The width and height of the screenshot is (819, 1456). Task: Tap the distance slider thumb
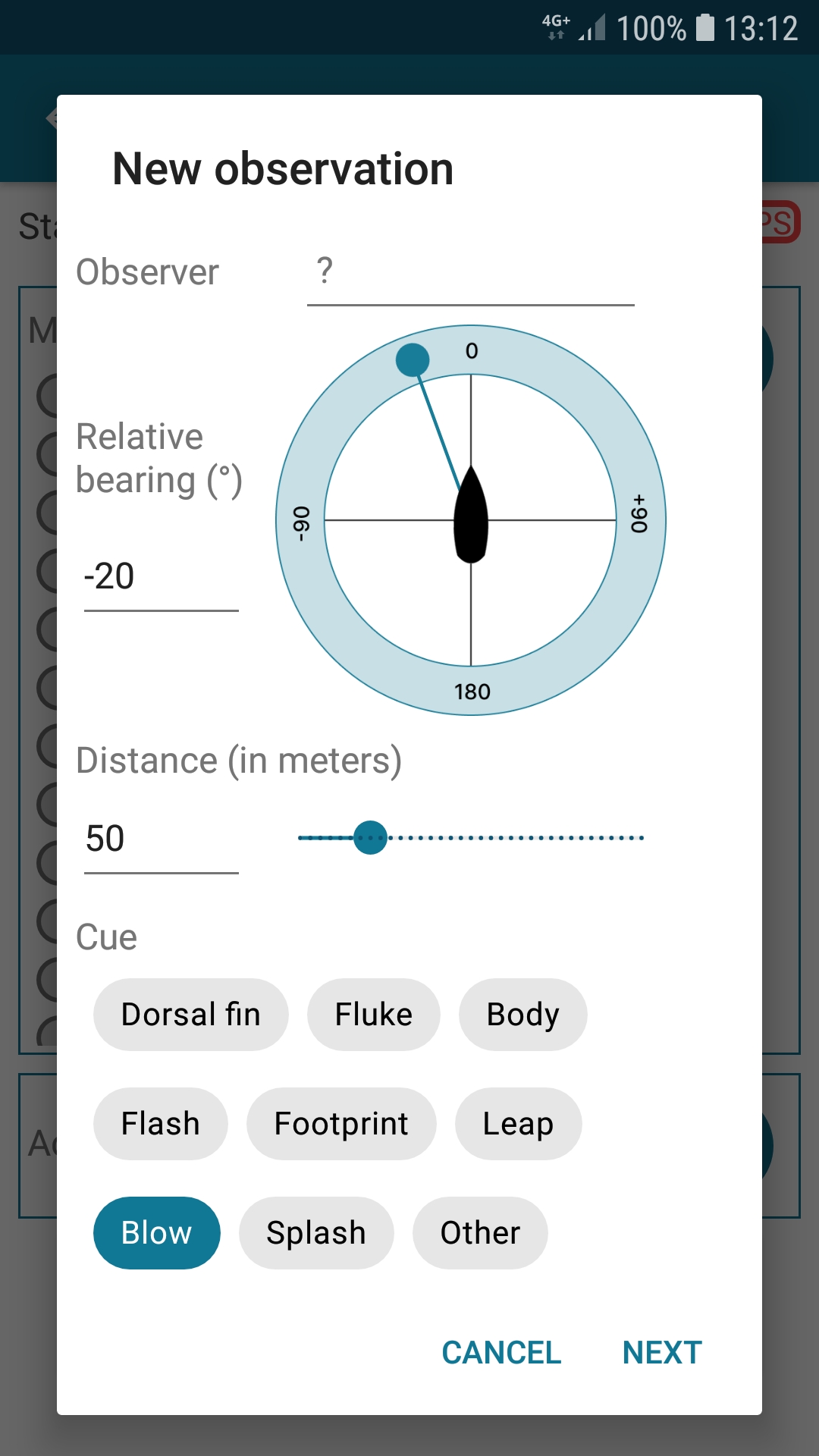pos(370,837)
